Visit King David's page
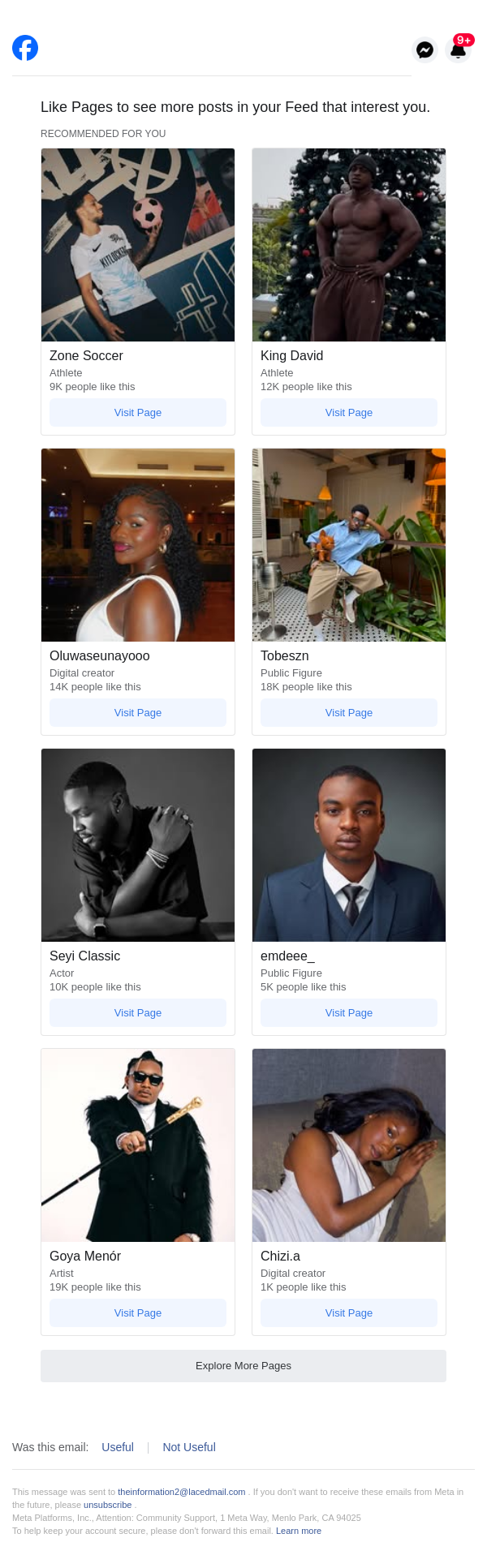Screen dimensions: 487x1568 pyautogui.click(x=349, y=413)
